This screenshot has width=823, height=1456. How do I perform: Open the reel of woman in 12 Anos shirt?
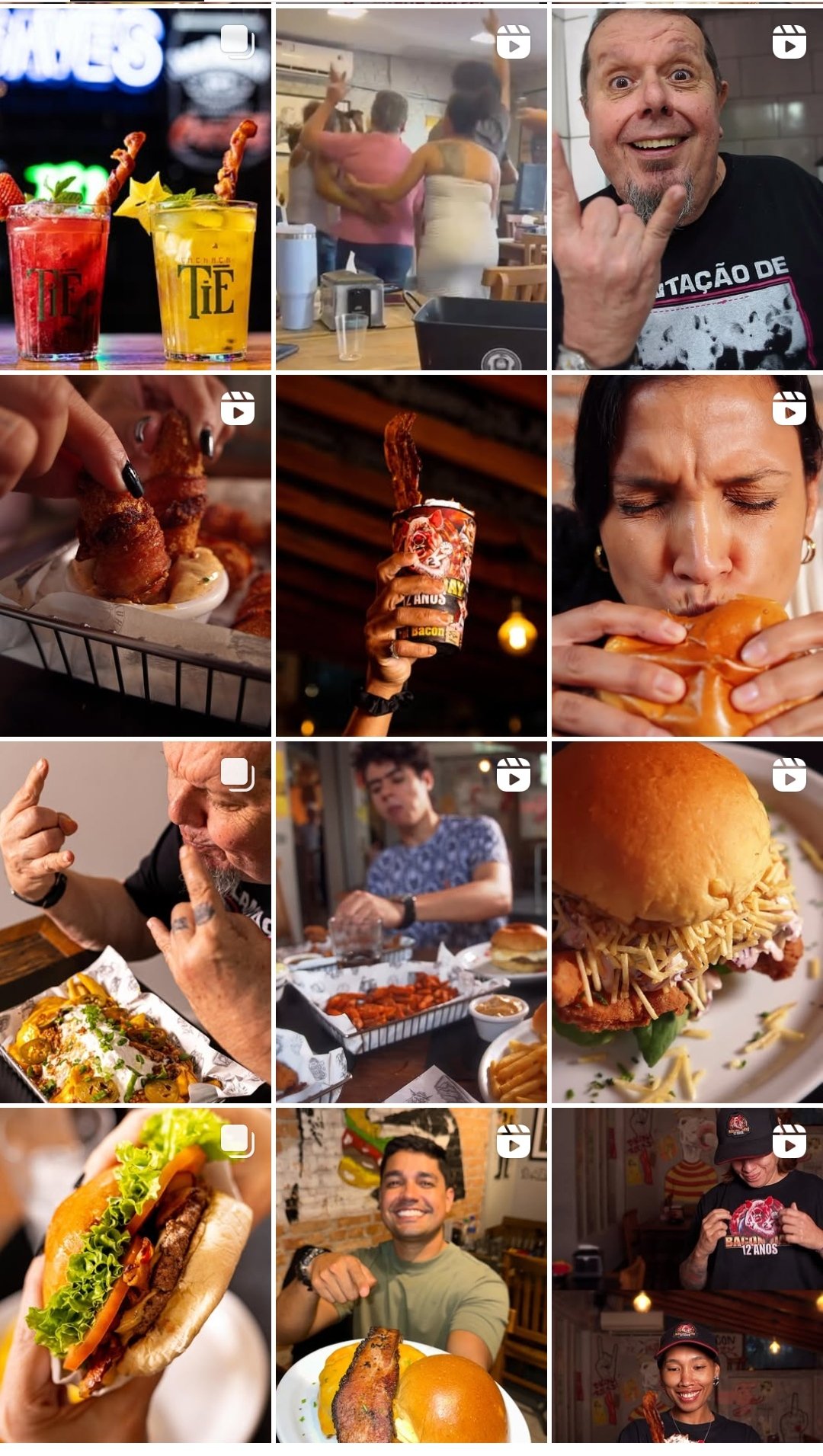tap(687, 1276)
